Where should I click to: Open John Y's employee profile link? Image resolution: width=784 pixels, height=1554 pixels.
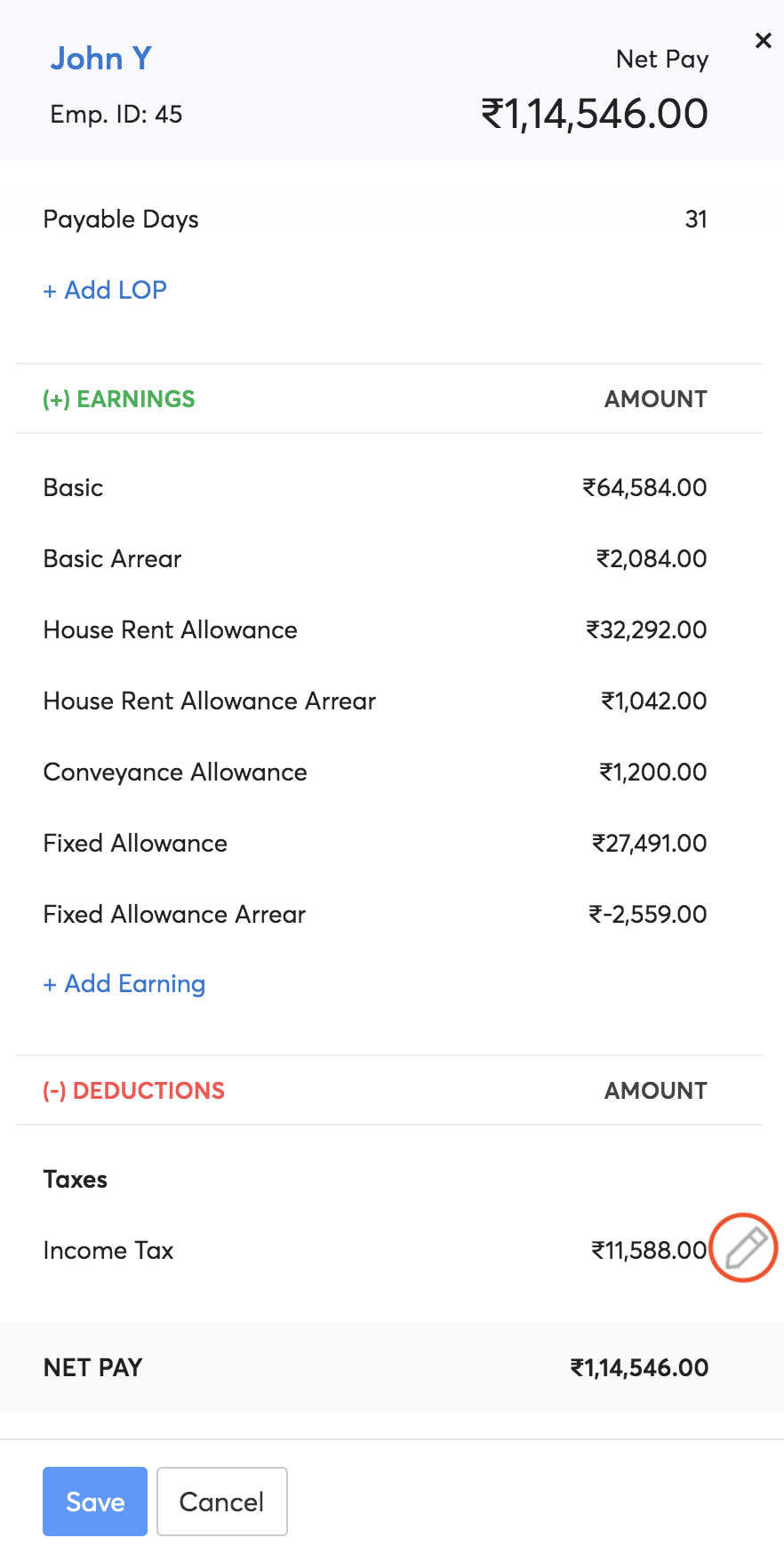100,58
